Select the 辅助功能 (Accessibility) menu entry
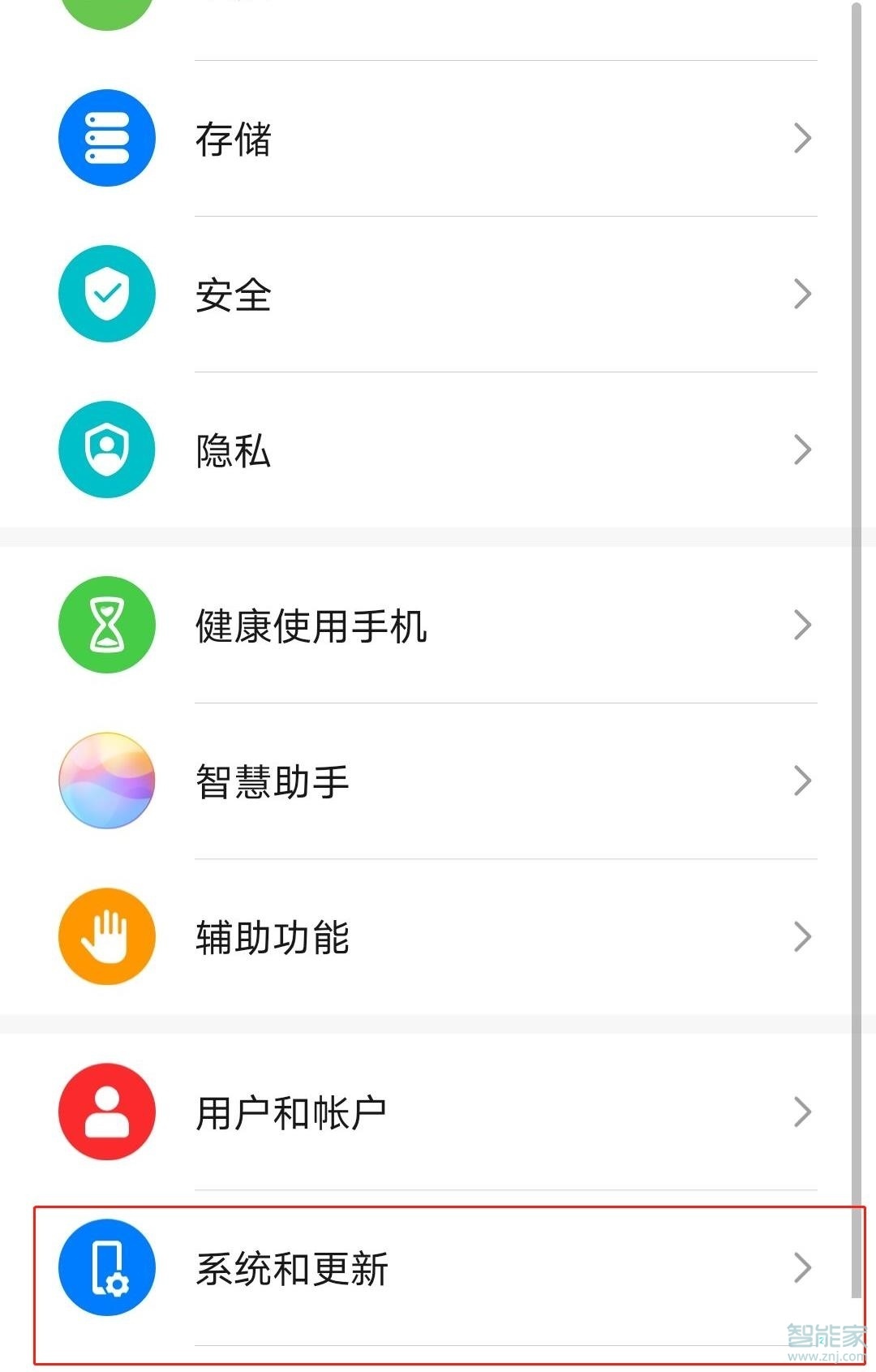The height and width of the screenshot is (1372, 876). point(273,936)
